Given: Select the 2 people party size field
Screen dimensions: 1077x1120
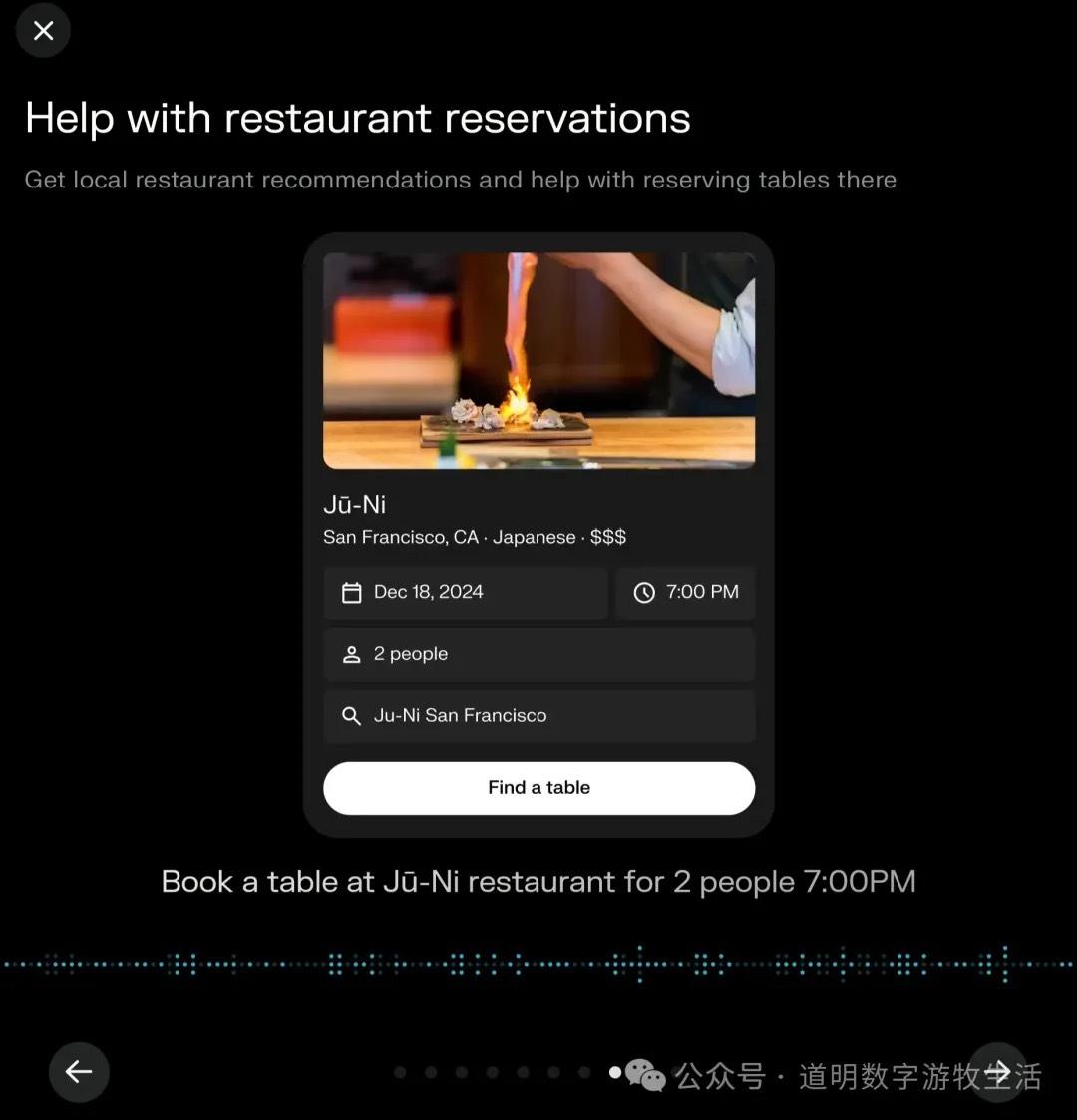Looking at the screenshot, I should [538, 655].
